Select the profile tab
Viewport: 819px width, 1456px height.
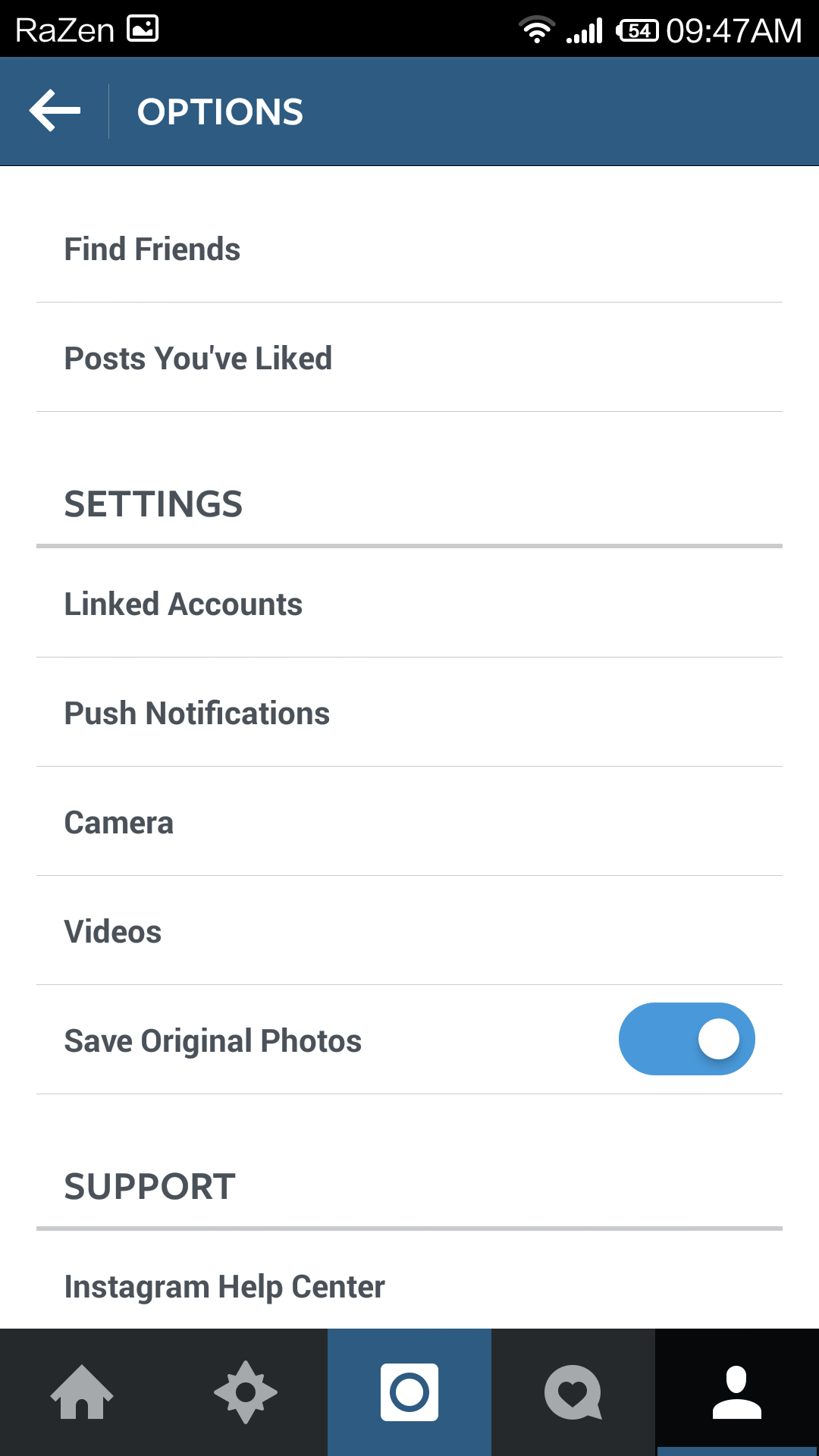(737, 1392)
